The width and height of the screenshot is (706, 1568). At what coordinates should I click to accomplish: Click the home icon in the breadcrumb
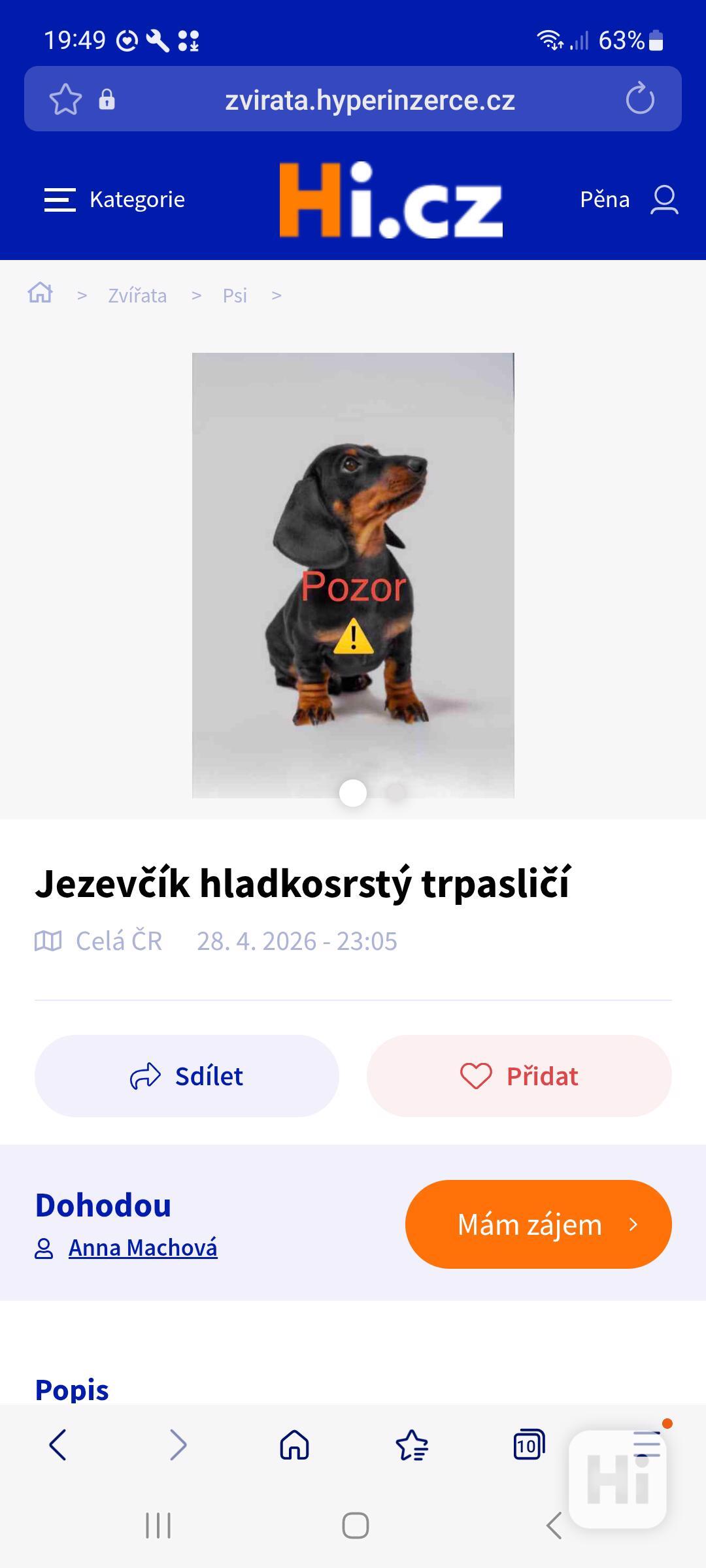coord(40,294)
